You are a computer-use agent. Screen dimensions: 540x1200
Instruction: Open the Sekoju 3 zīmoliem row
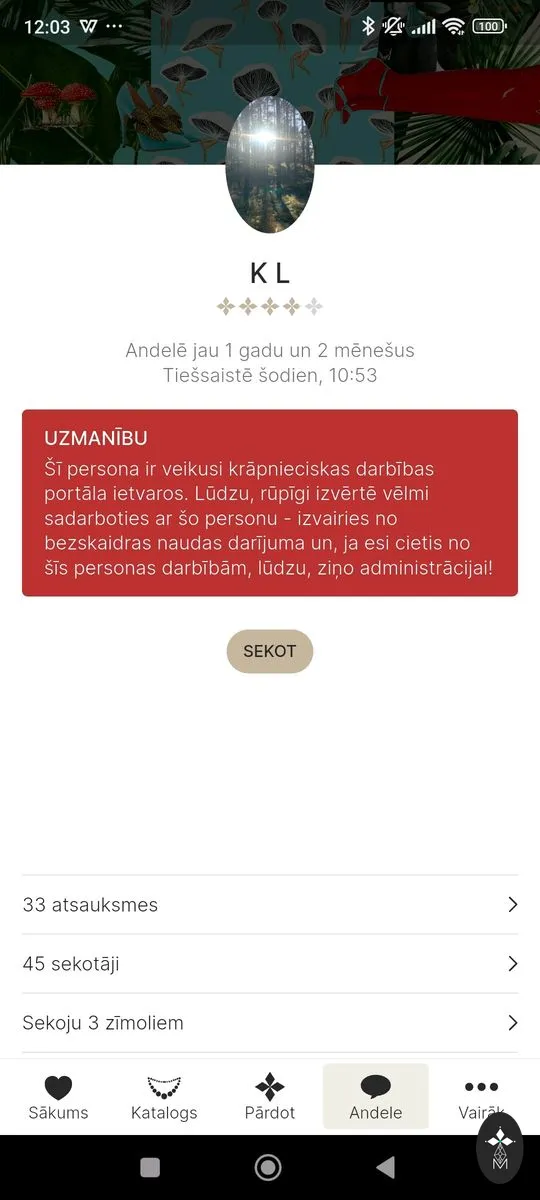point(270,1023)
